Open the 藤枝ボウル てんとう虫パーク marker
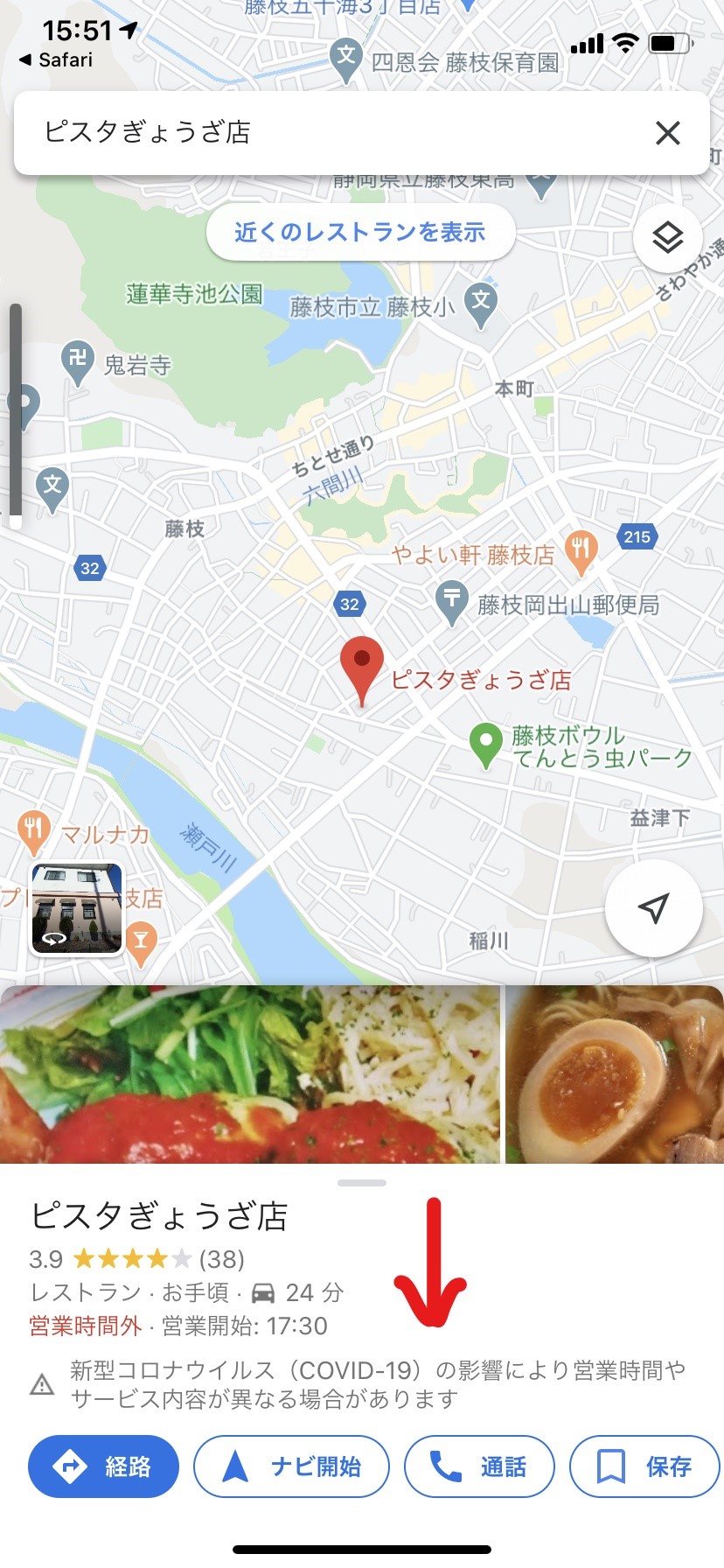This screenshot has height=1568, width=724. click(x=485, y=745)
